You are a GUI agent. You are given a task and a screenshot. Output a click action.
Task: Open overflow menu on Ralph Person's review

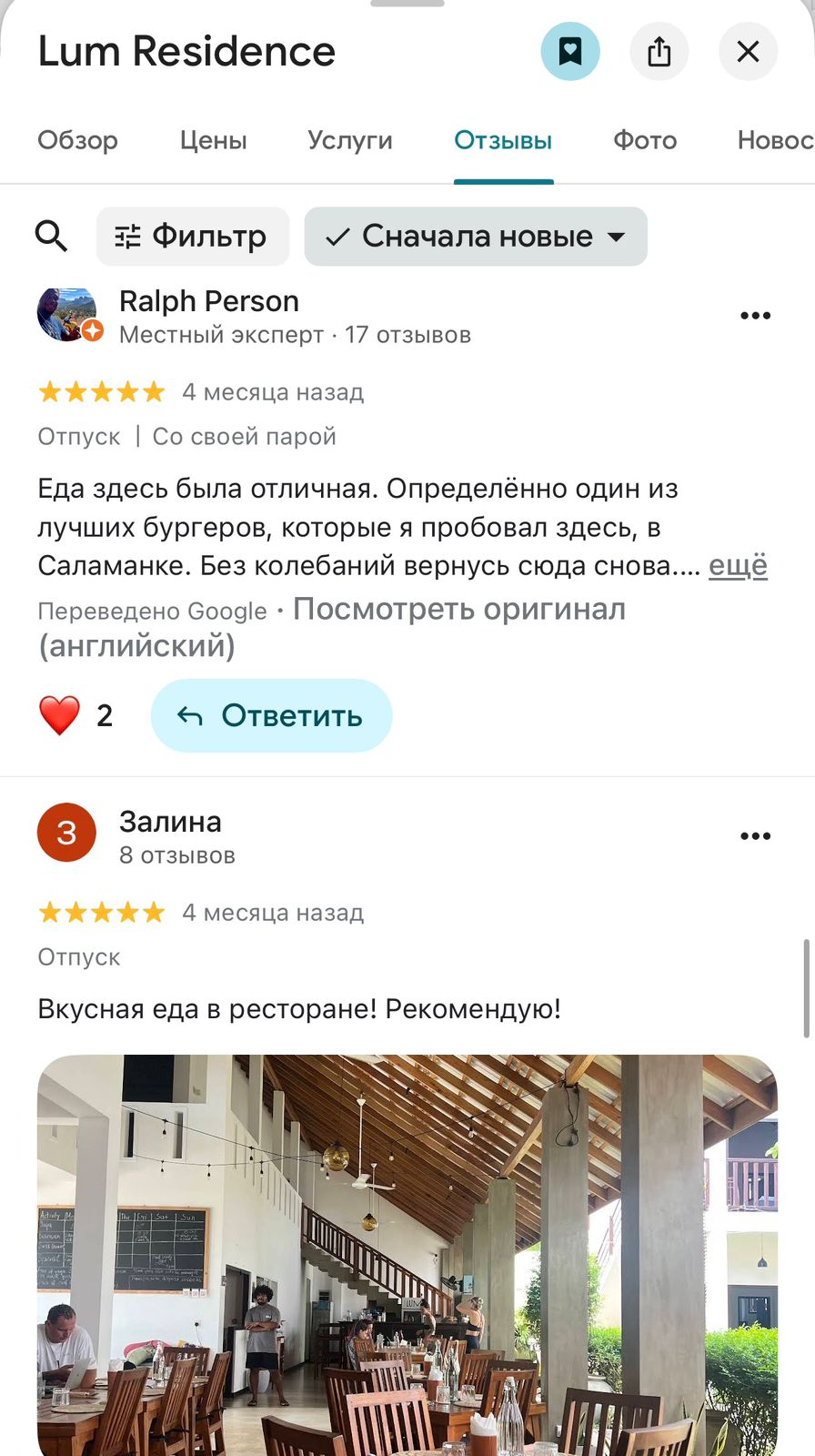[x=755, y=316]
